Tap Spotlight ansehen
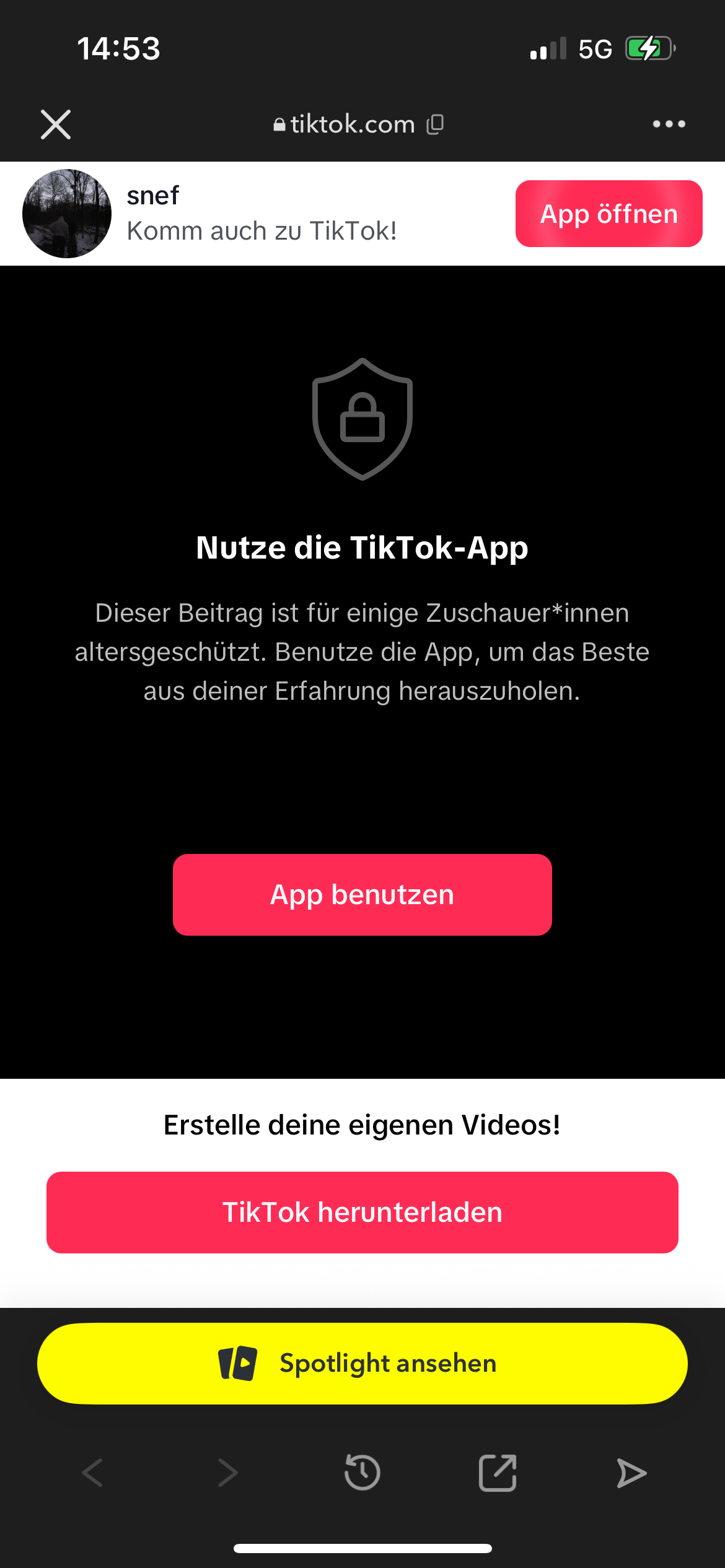 click(x=362, y=1364)
